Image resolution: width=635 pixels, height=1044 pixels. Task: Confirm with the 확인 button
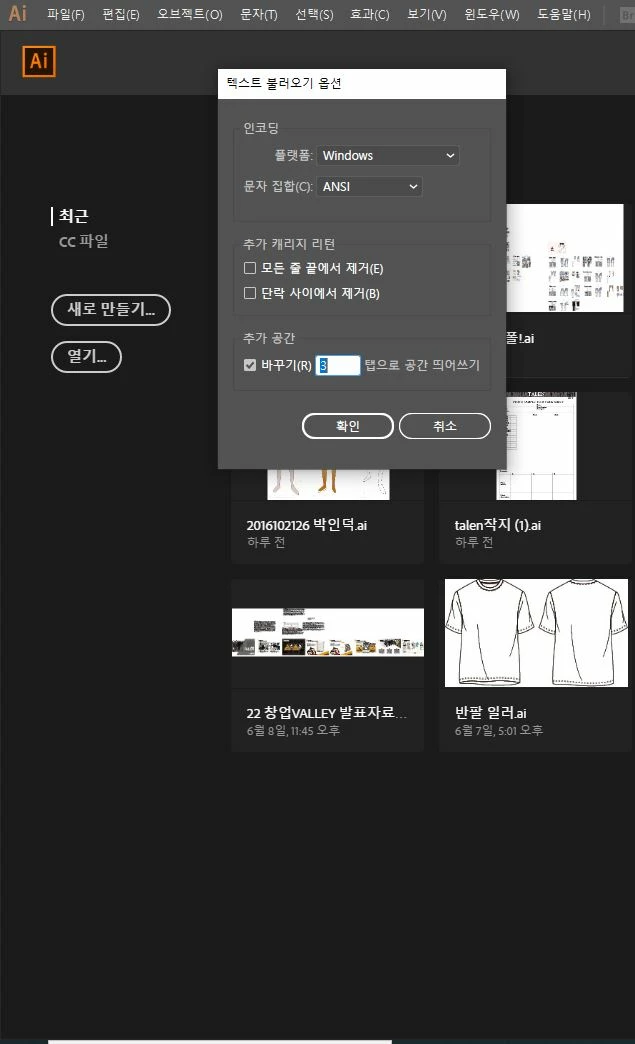347,426
